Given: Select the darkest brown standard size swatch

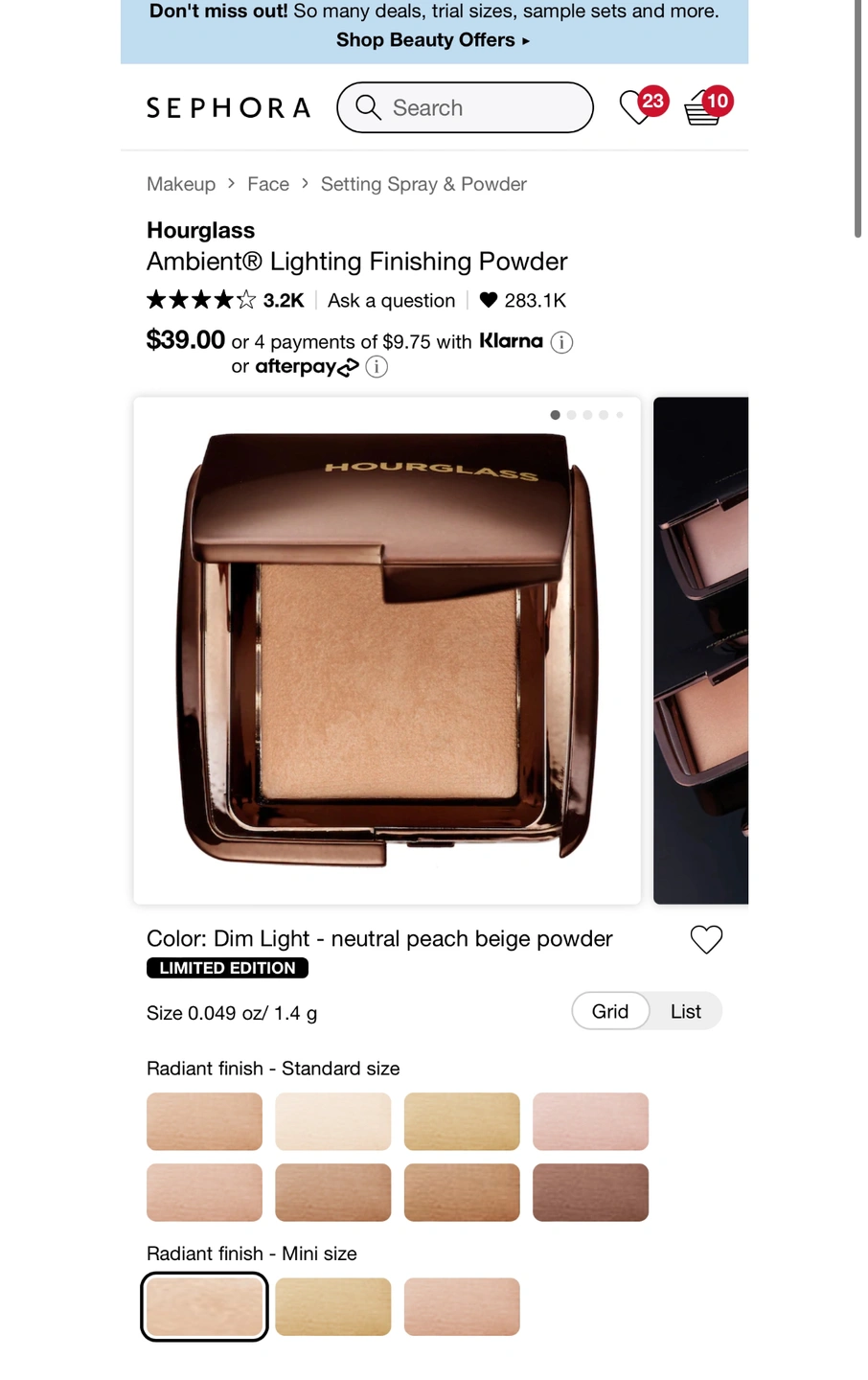Looking at the screenshot, I should [590, 1192].
